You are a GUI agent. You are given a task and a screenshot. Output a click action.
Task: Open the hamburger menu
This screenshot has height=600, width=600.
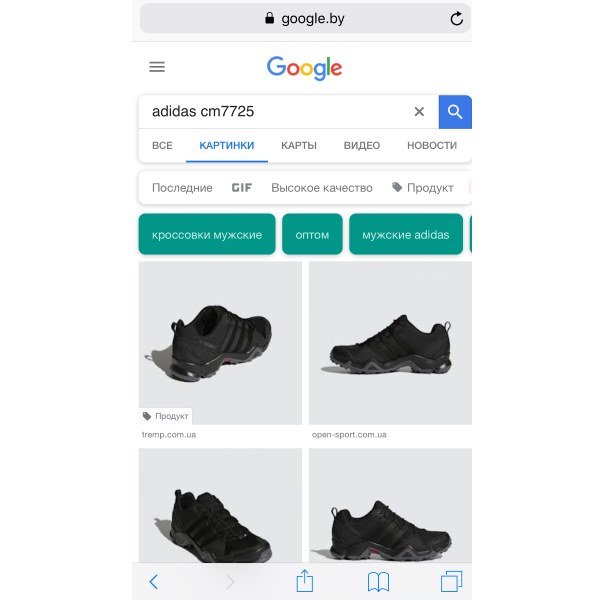pyautogui.click(x=157, y=67)
